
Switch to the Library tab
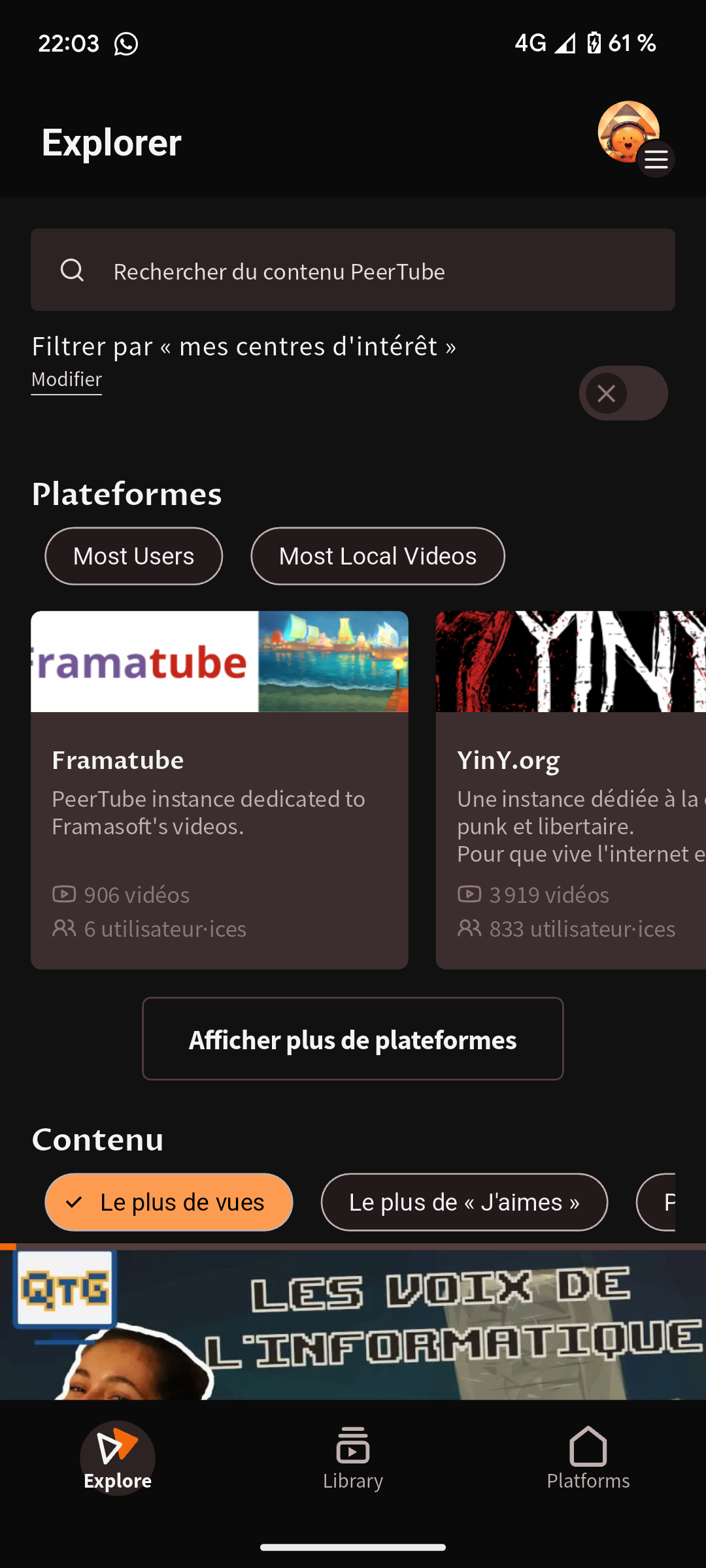353,1458
